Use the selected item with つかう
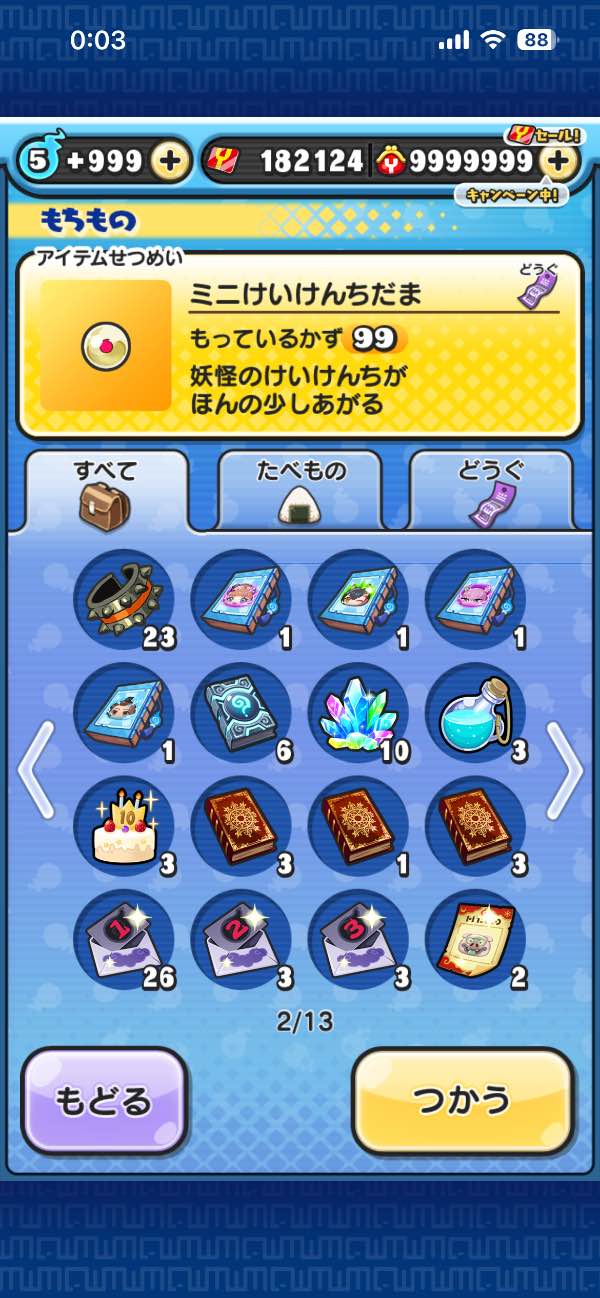The height and width of the screenshot is (1298, 600). [x=463, y=1100]
